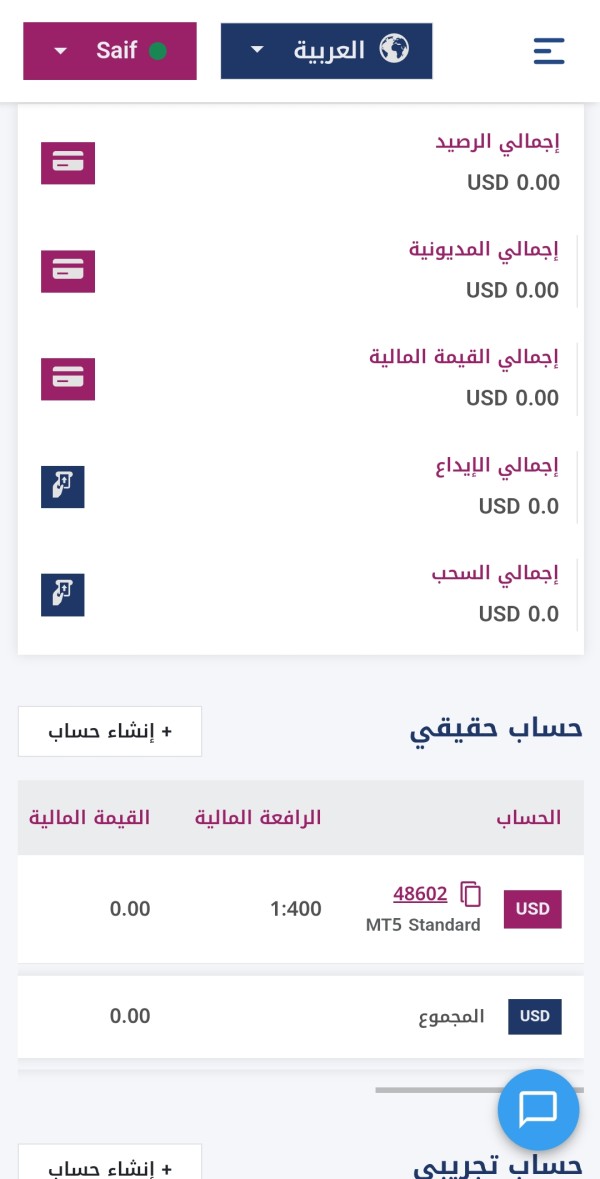Tap إنشاء حساب under حساب حقيقي

pos(110,731)
